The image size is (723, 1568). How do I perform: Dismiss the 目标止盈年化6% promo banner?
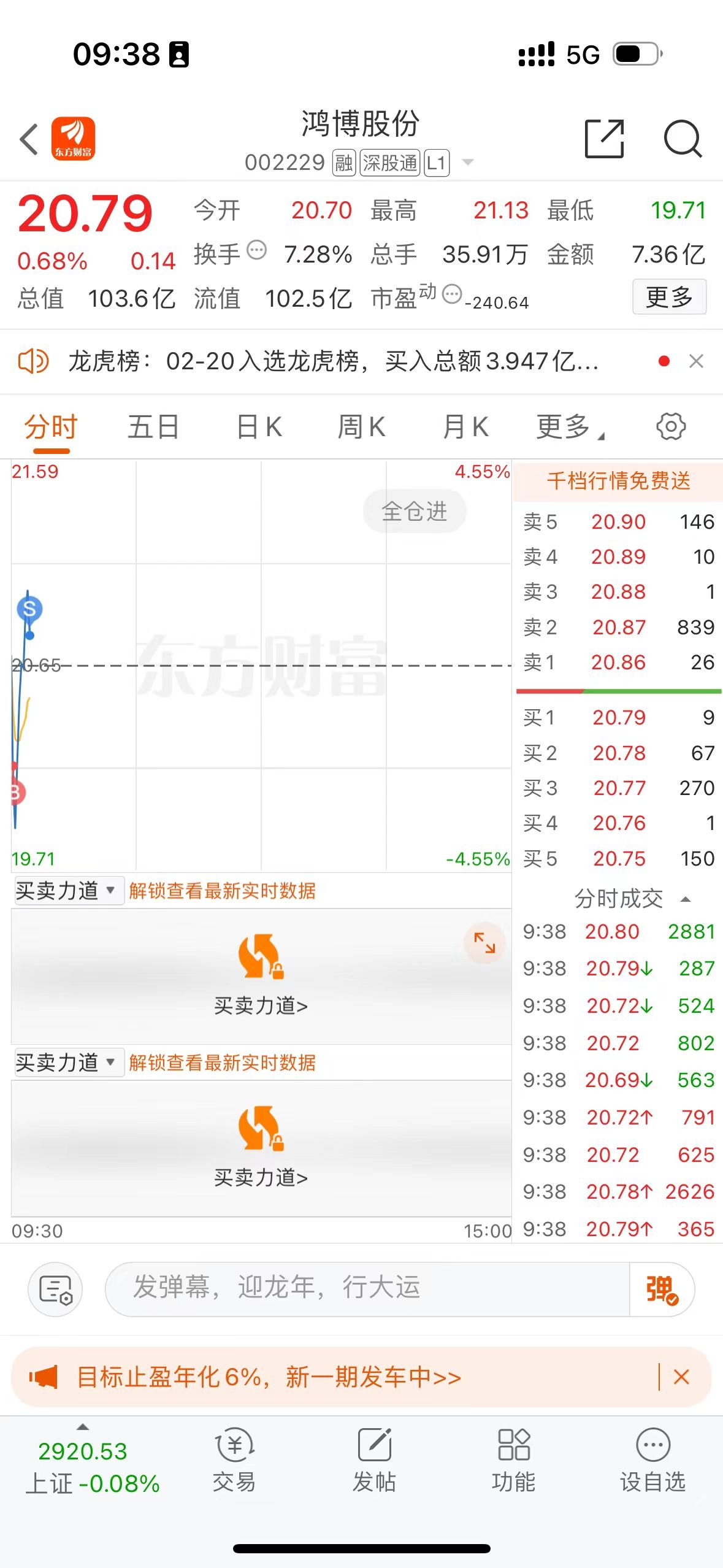pyautogui.click(x=681, y=1377)
